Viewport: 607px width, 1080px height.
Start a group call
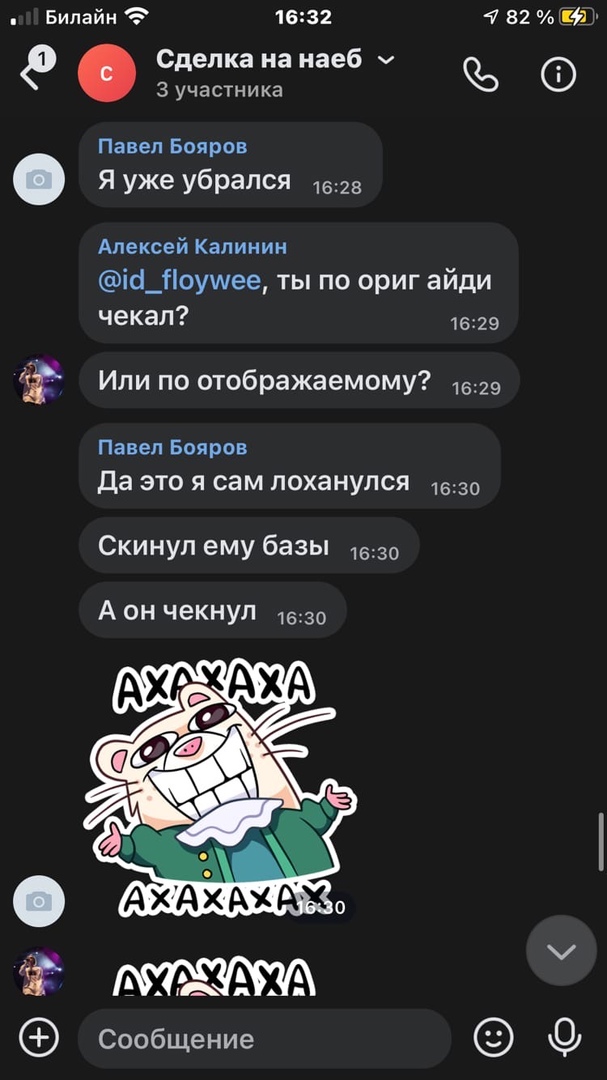coord(480,74)
